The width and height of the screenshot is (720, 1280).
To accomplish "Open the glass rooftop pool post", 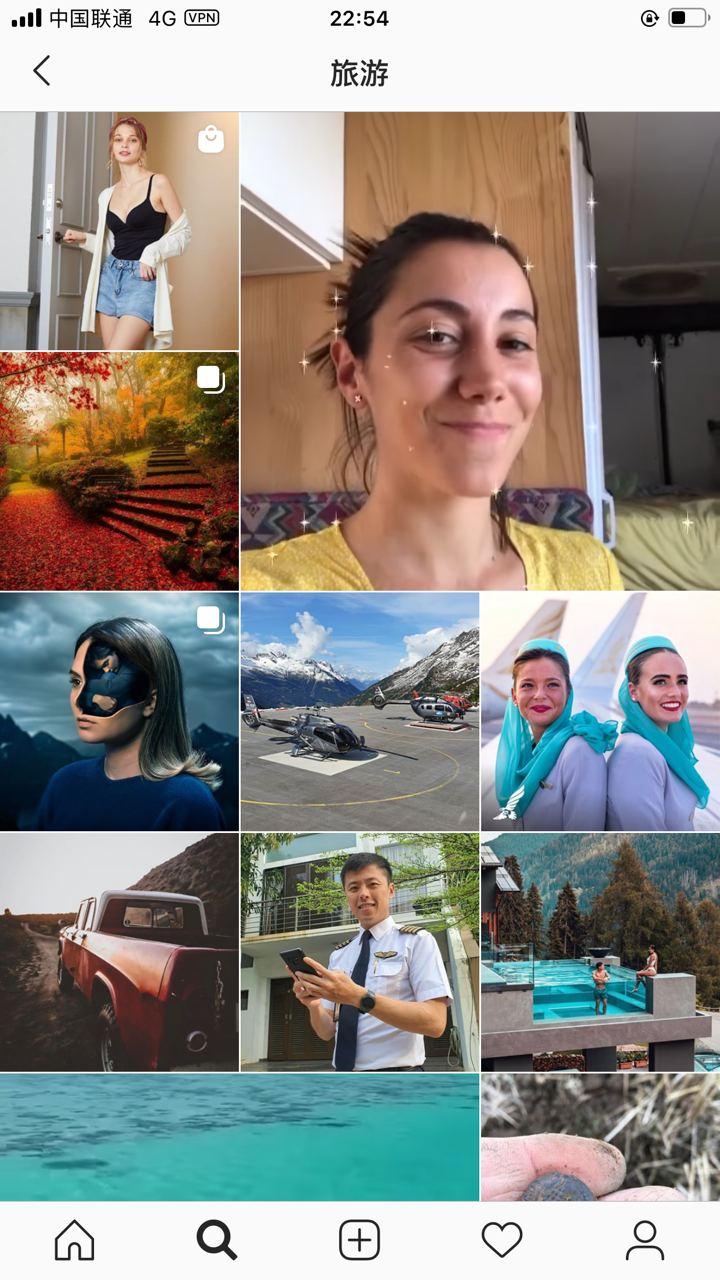I will [600, 951].
